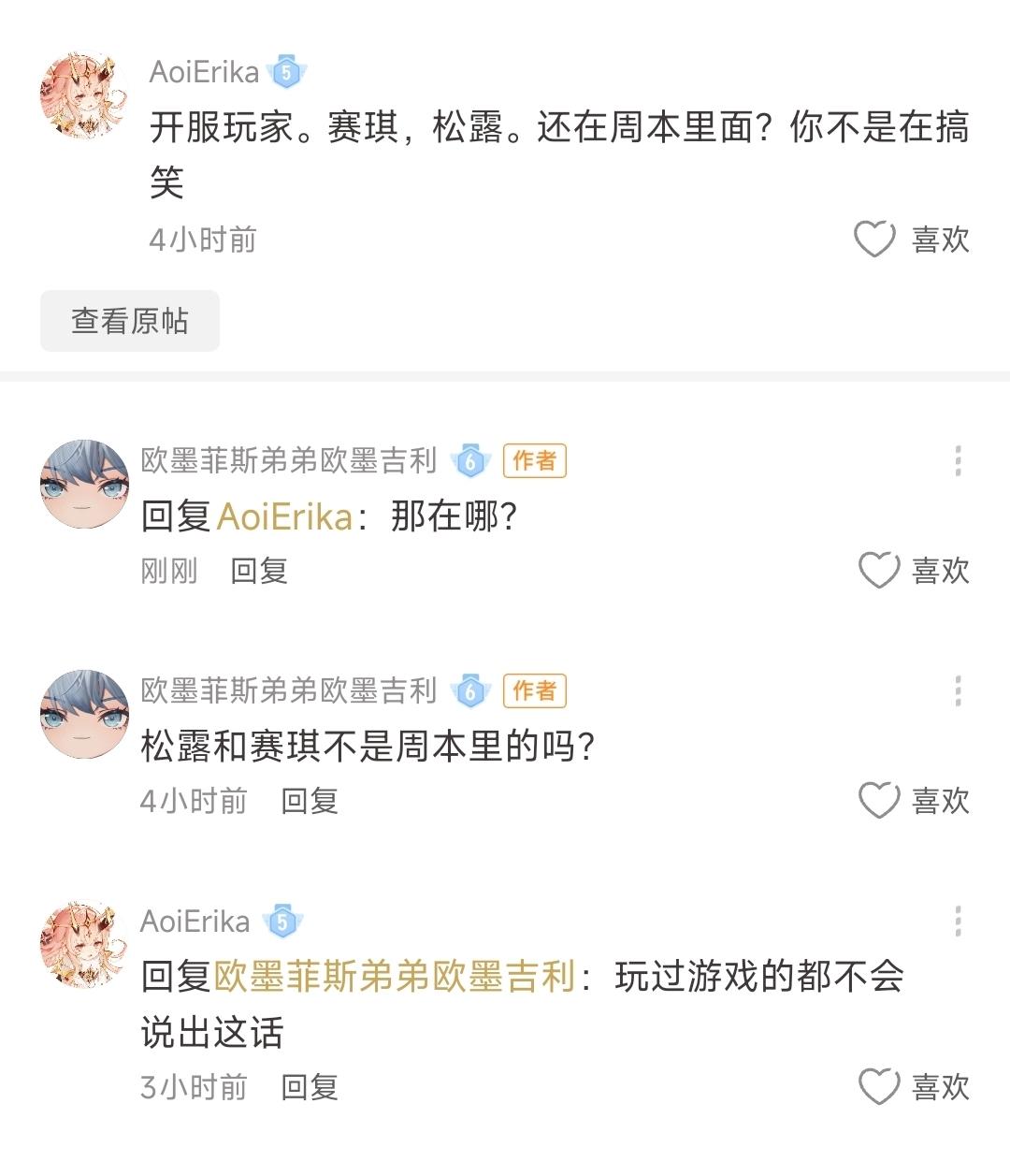Open more options for the 那在哪? reply

click(958, 460)
